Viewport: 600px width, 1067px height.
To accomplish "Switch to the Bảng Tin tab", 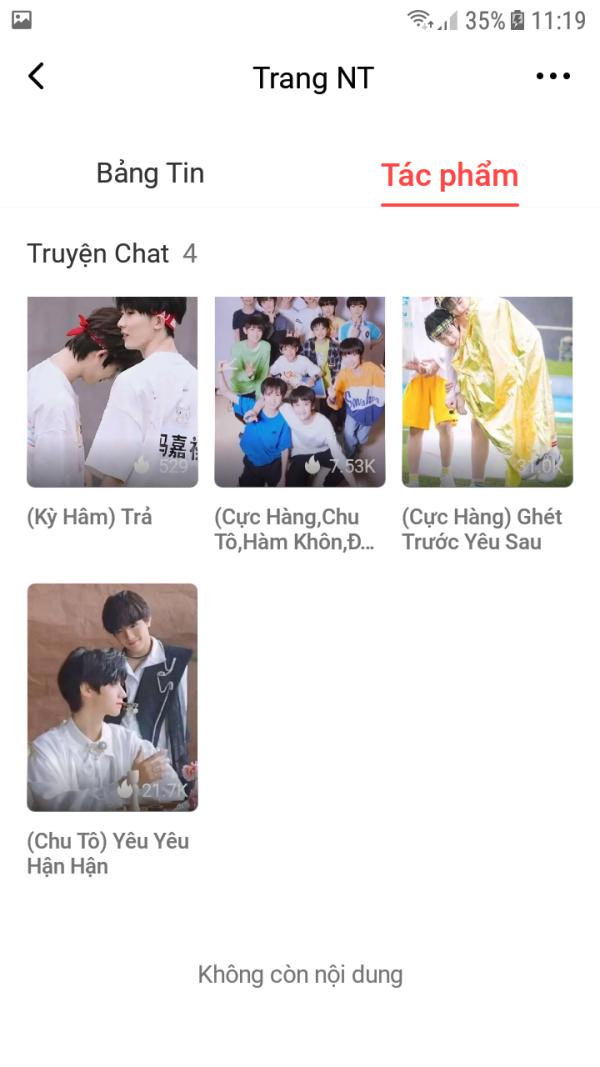I will pyautogui.click(x=150, y=174).
